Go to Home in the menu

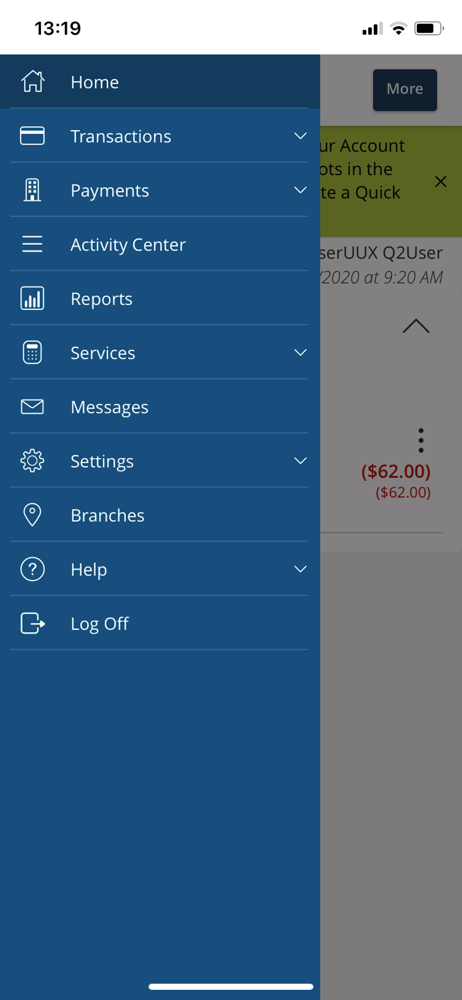tap(160, 82)
